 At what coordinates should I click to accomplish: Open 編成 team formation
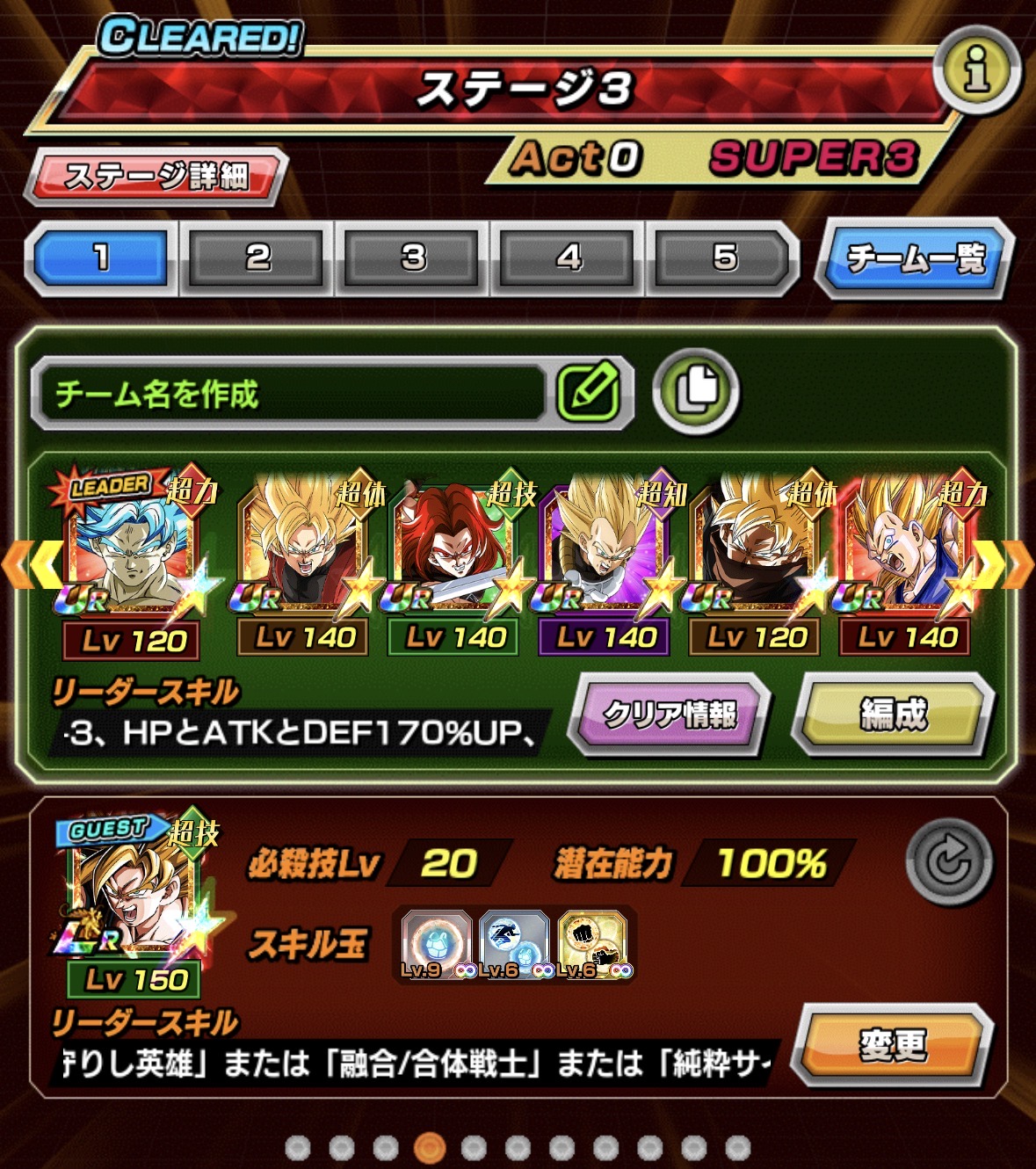coord(894,715)
